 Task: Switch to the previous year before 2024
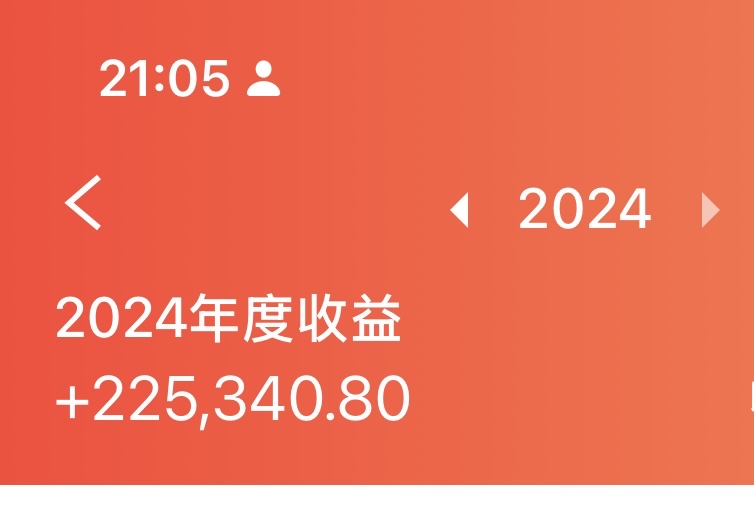click(x=459, y=211)
